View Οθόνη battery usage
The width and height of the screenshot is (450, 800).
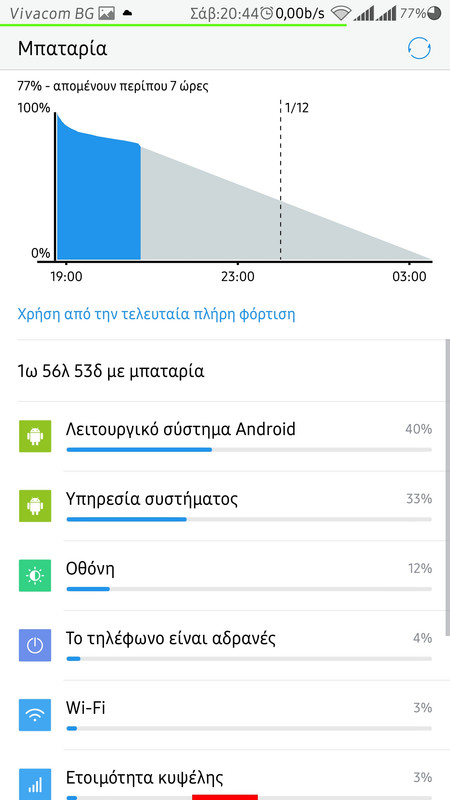[x=225, y=576]
